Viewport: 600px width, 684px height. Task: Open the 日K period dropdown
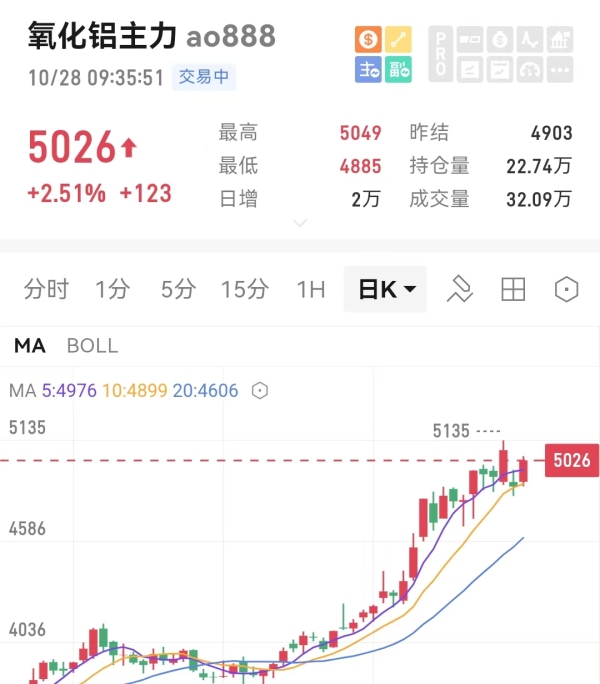point(386,290)
